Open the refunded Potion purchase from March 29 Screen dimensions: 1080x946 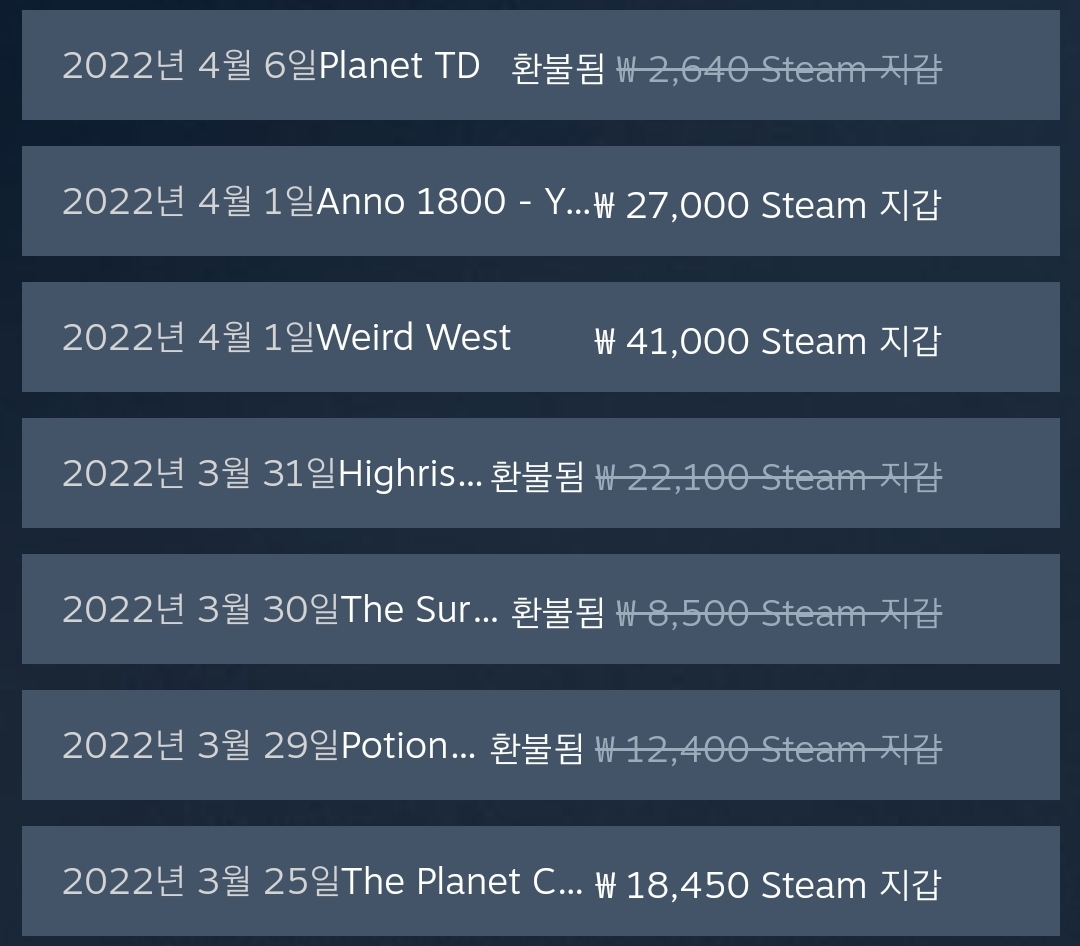[x=540, y=746]
